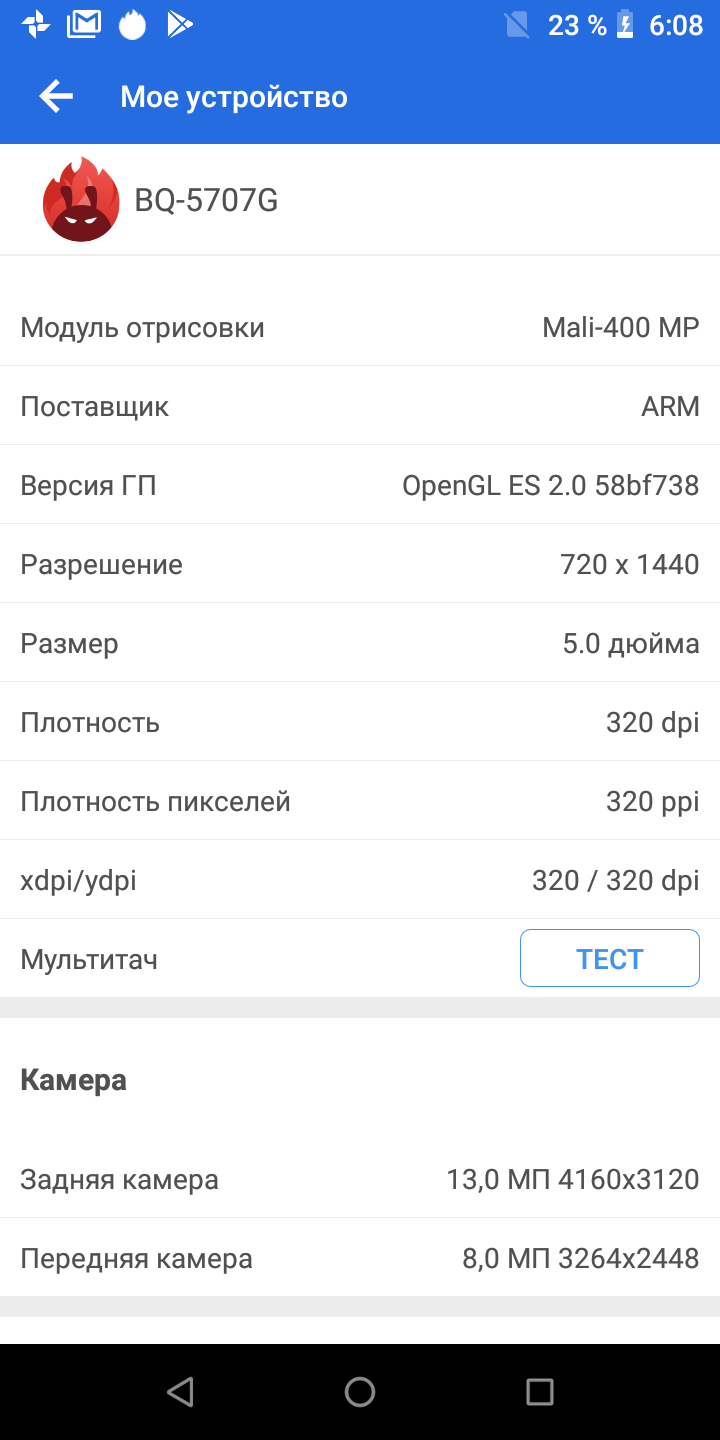This screenshot has width=720, height=1440.
Task: Open recent apps from navigation bar
Action: pos(540,1391)
